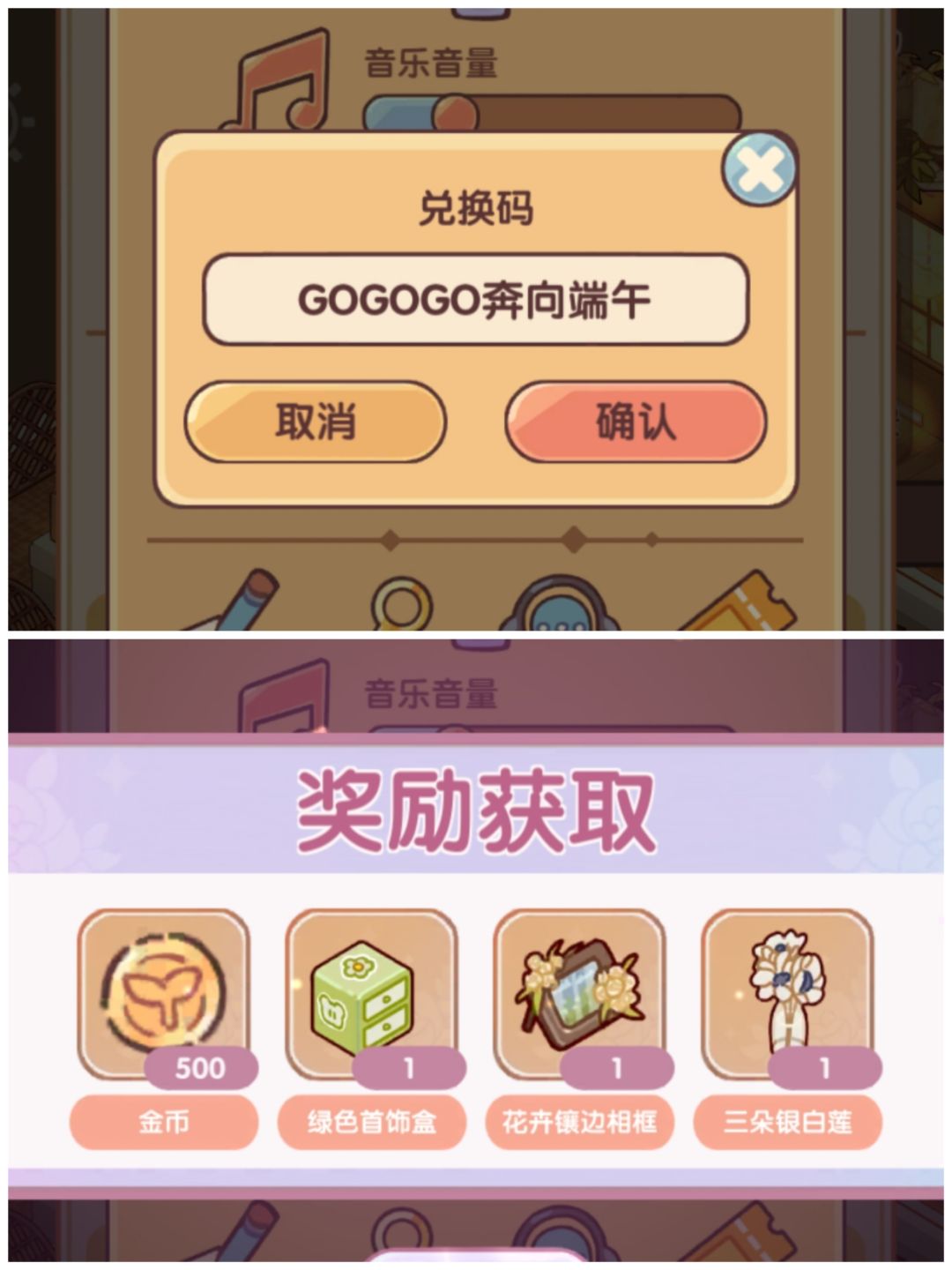Image resolution: width=952 pixels, height=1270 pixels.
Task: Tap the three silver-white lotus reward icon
Action: pos(789,988)
